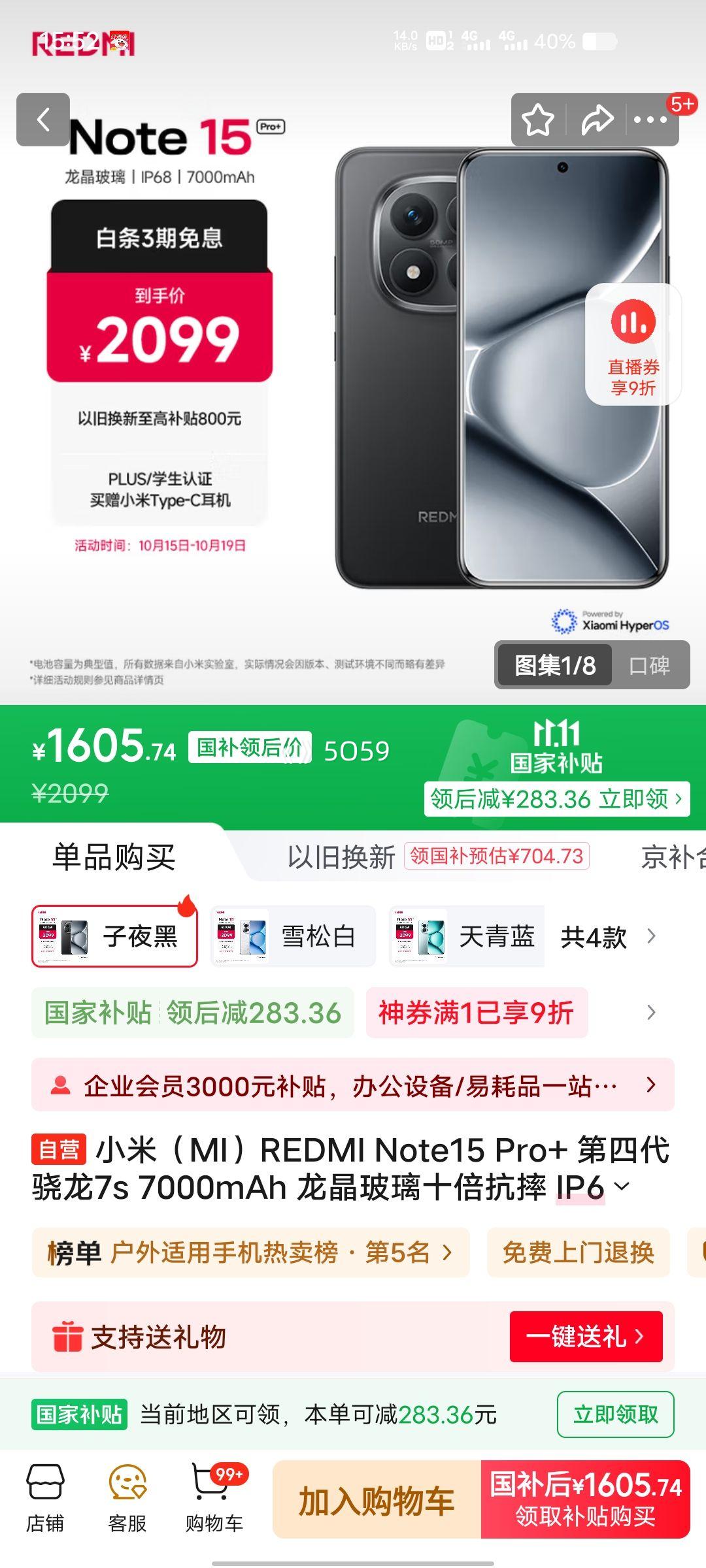This screenshot has height=1568, width=706.
Task: Contact 客服 customer service
Action: click(127, 1499)
